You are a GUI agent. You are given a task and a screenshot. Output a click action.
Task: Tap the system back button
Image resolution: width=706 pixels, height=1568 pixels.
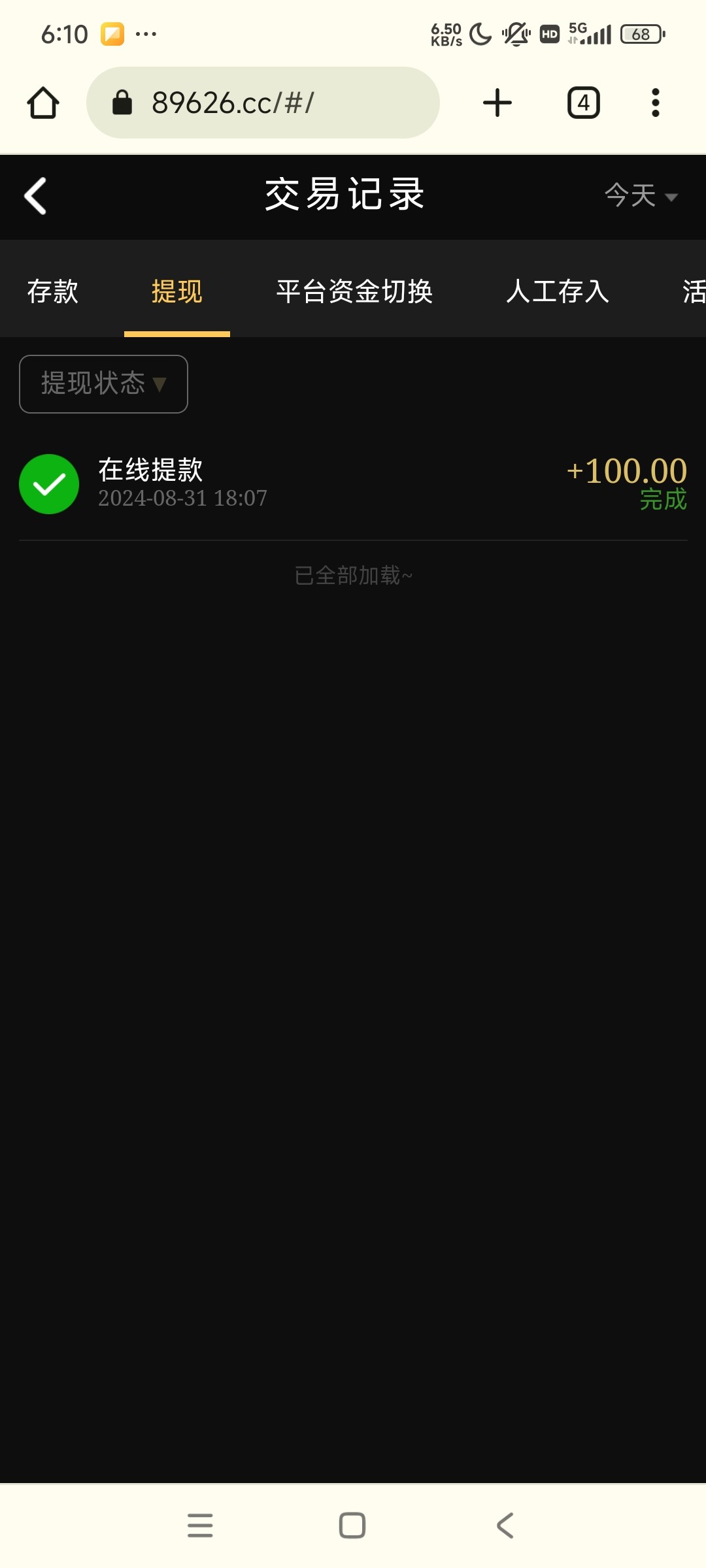[x=505, y=1526]
